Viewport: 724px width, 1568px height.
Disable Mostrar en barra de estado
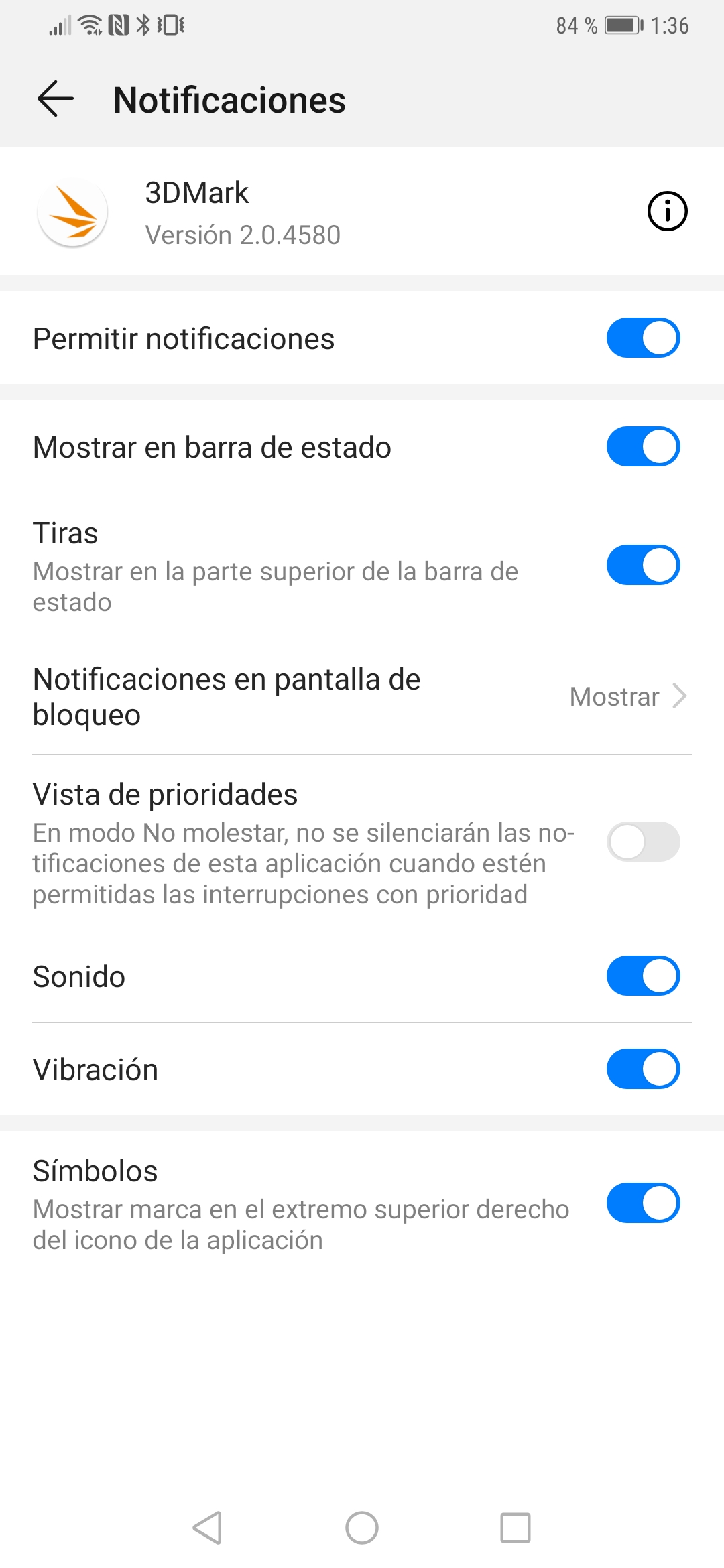(643, 446)
